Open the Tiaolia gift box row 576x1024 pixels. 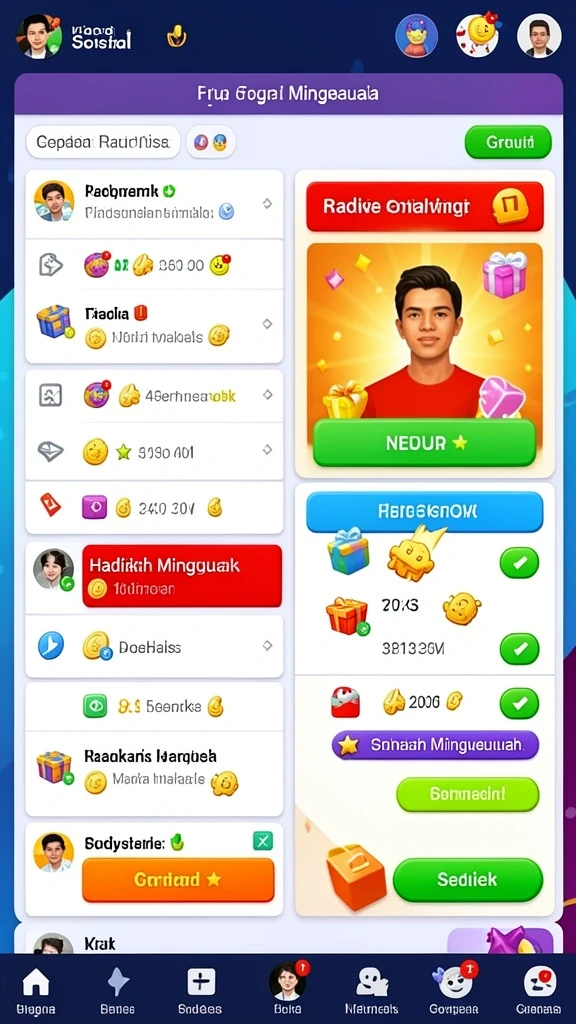tap(154, 326)
